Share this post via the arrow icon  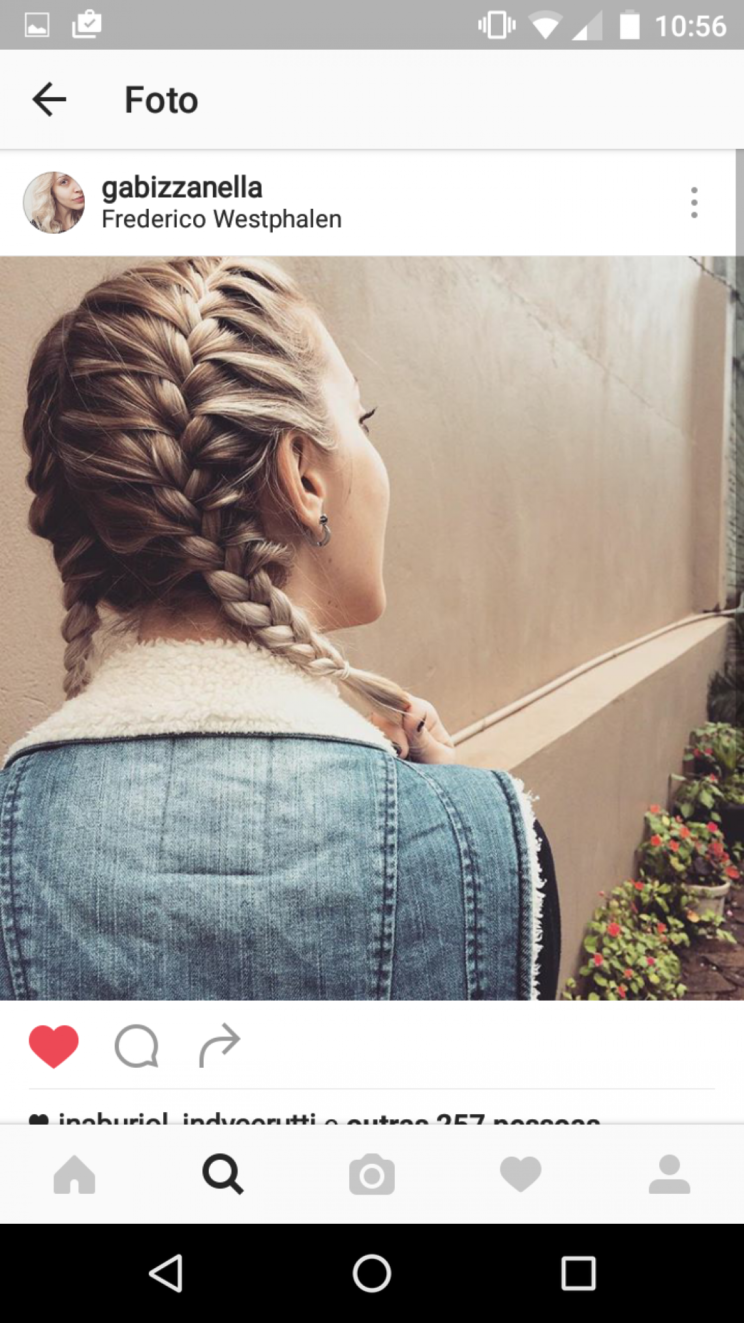pyautogui.click(x=219, y=1046)
